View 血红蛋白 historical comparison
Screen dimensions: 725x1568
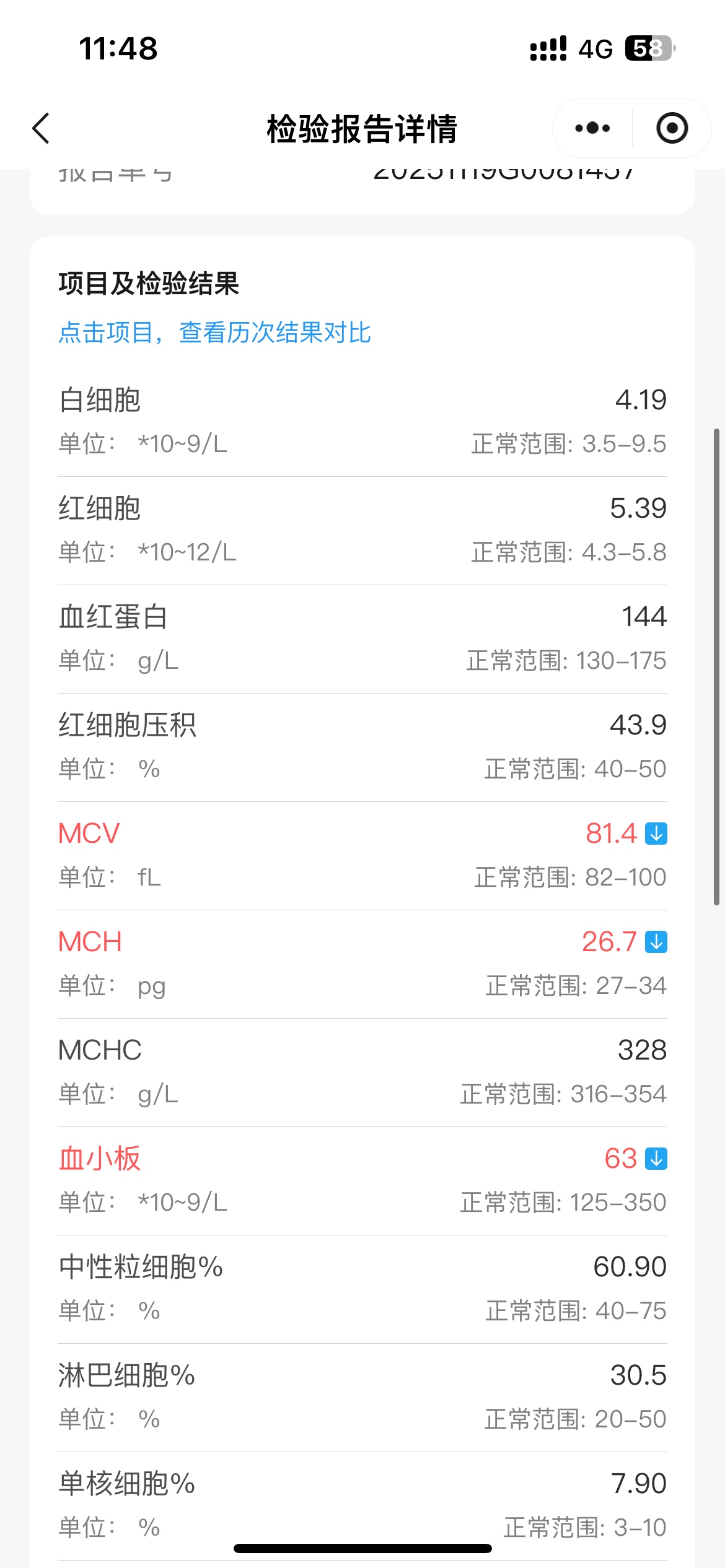[x=362, y=638]
